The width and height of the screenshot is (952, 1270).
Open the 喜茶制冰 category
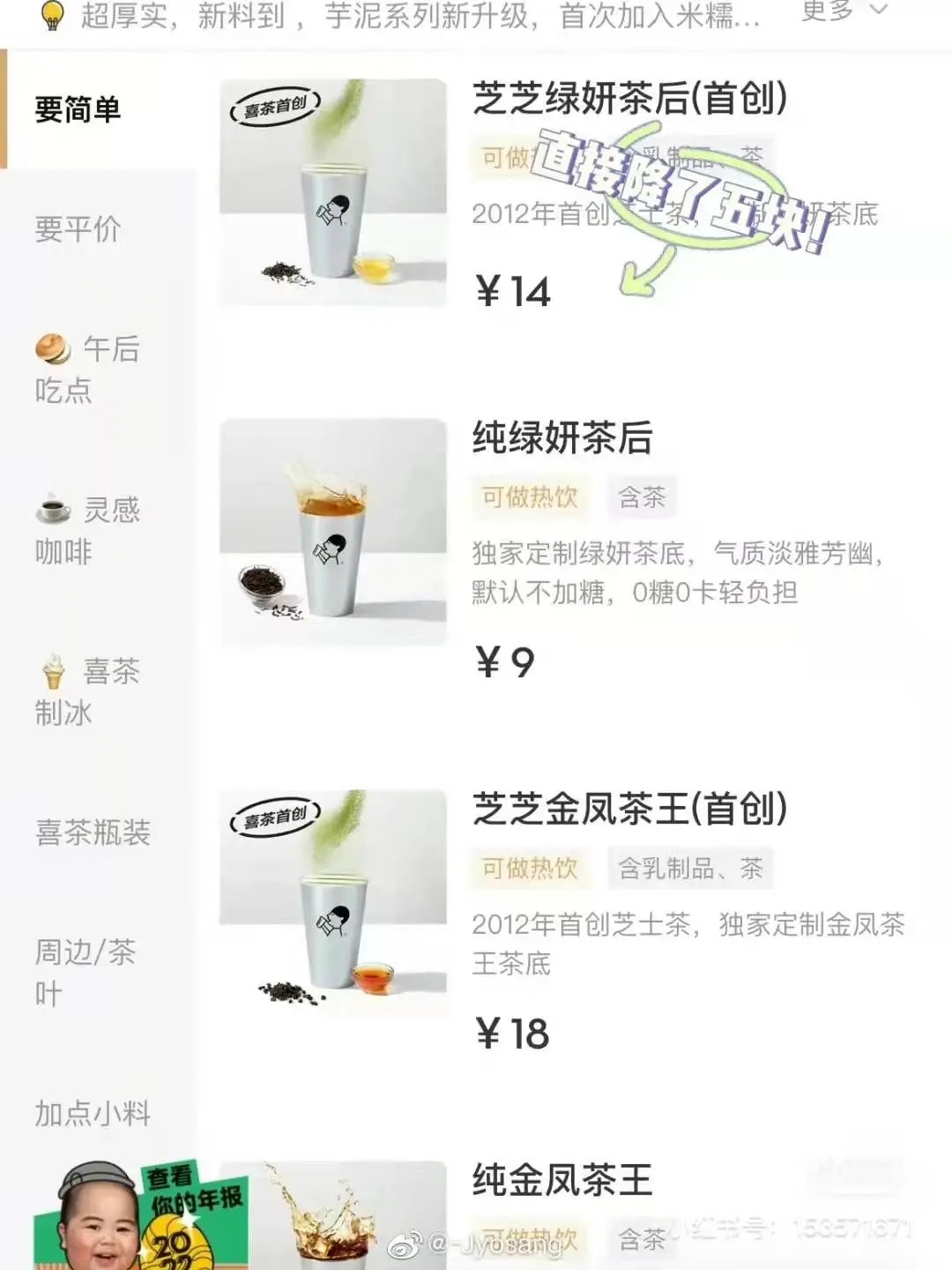coord(87,691)
